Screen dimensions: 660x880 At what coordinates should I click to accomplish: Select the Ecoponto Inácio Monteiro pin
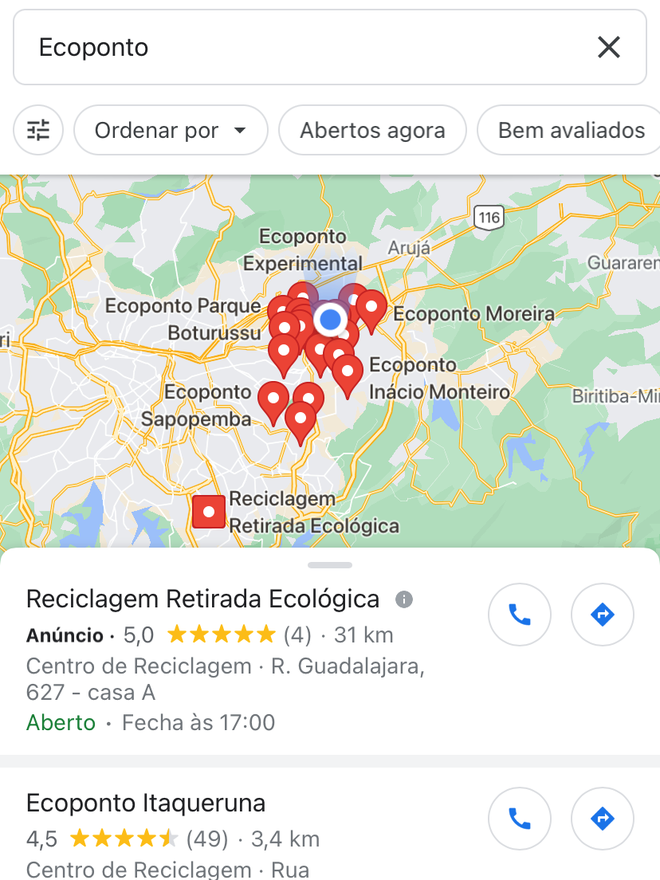(x=348, y=373)
